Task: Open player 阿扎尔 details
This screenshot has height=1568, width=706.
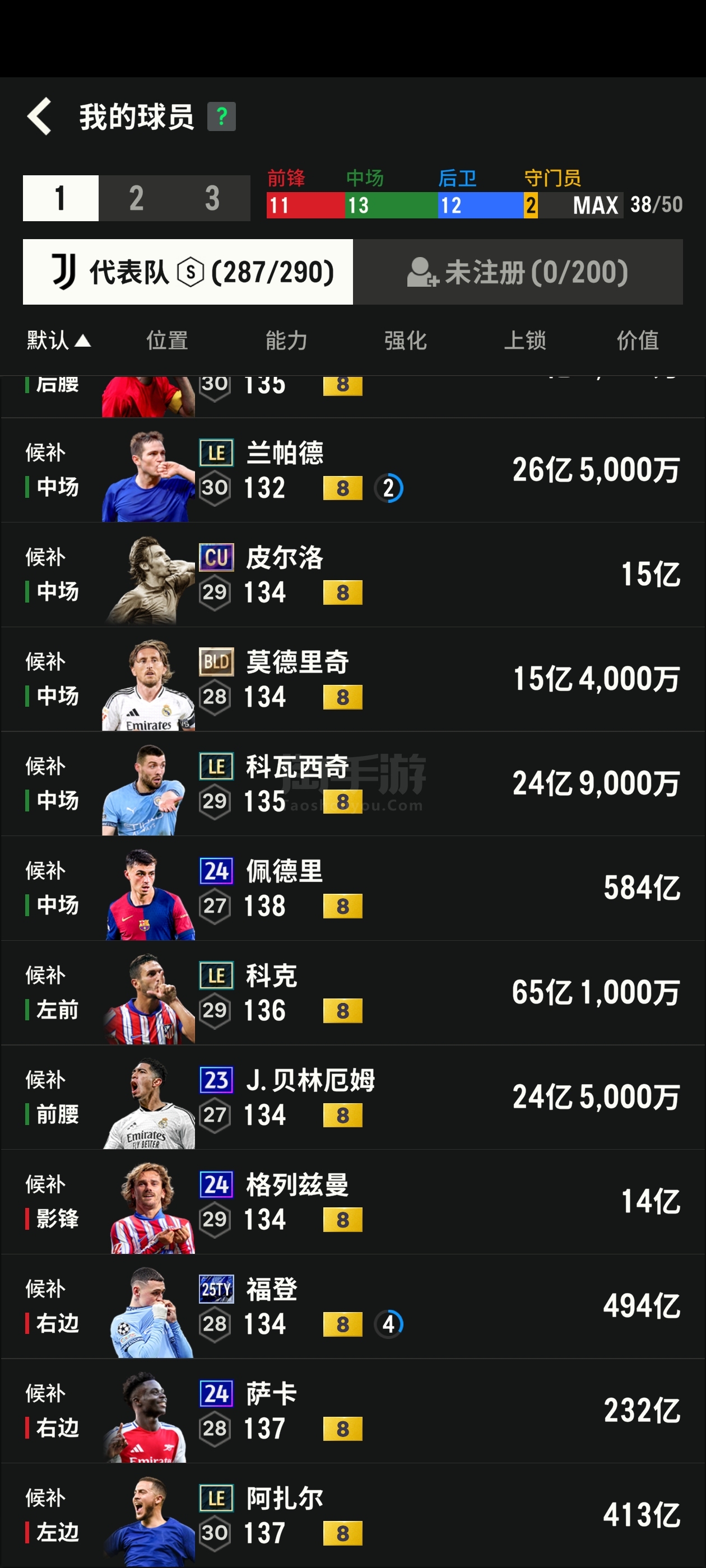Action: (x=352, y=1516)
